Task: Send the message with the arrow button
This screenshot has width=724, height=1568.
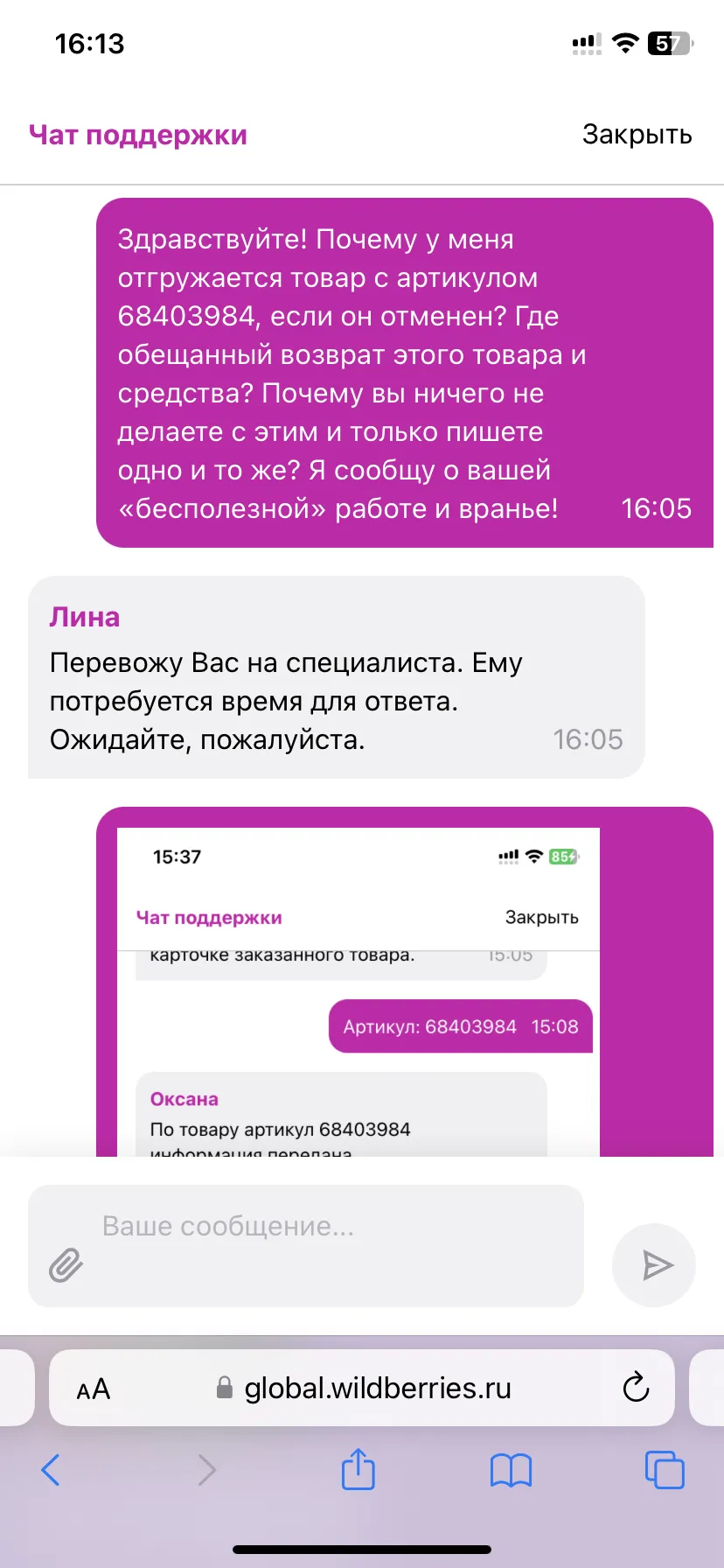Action: click(x=654, y=1265)
